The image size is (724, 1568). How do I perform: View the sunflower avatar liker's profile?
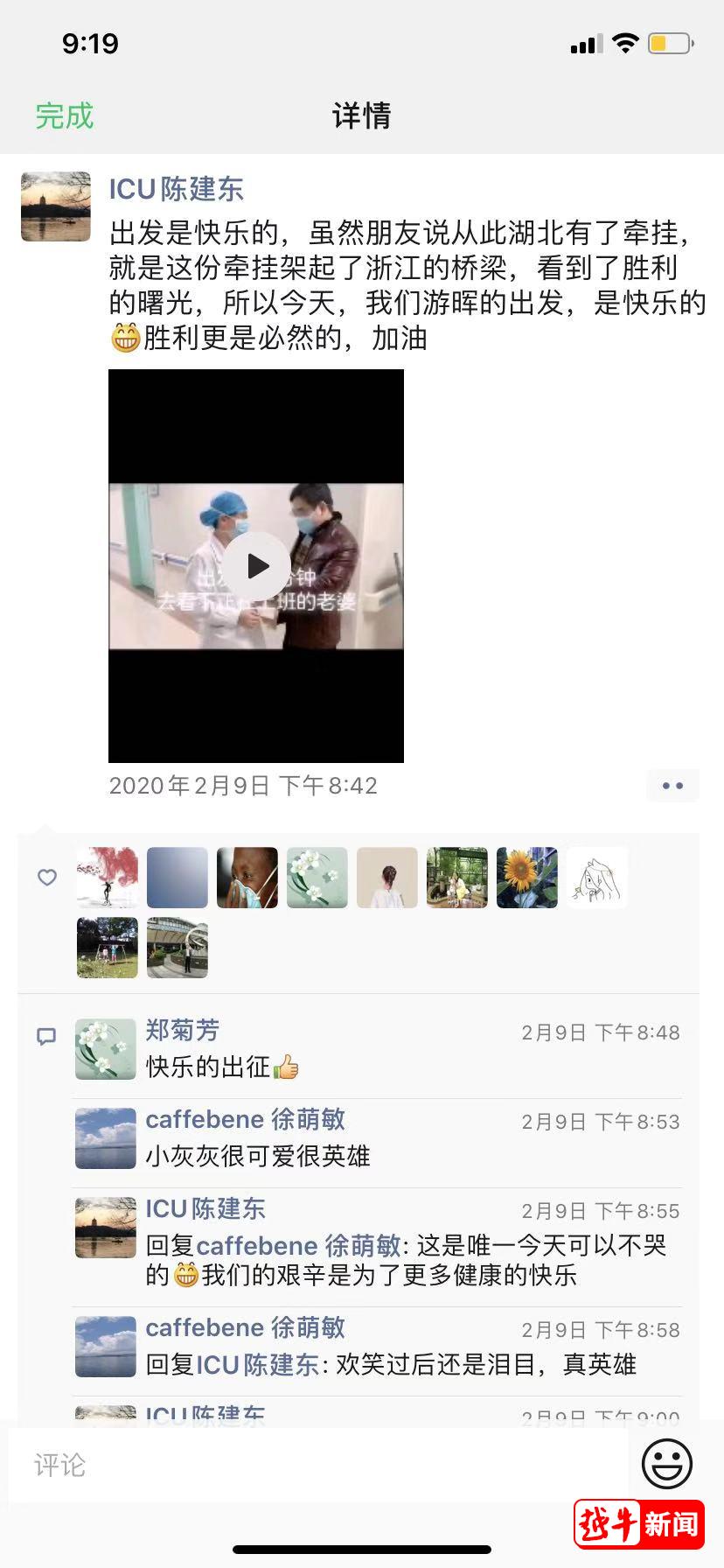coord(527,877)
